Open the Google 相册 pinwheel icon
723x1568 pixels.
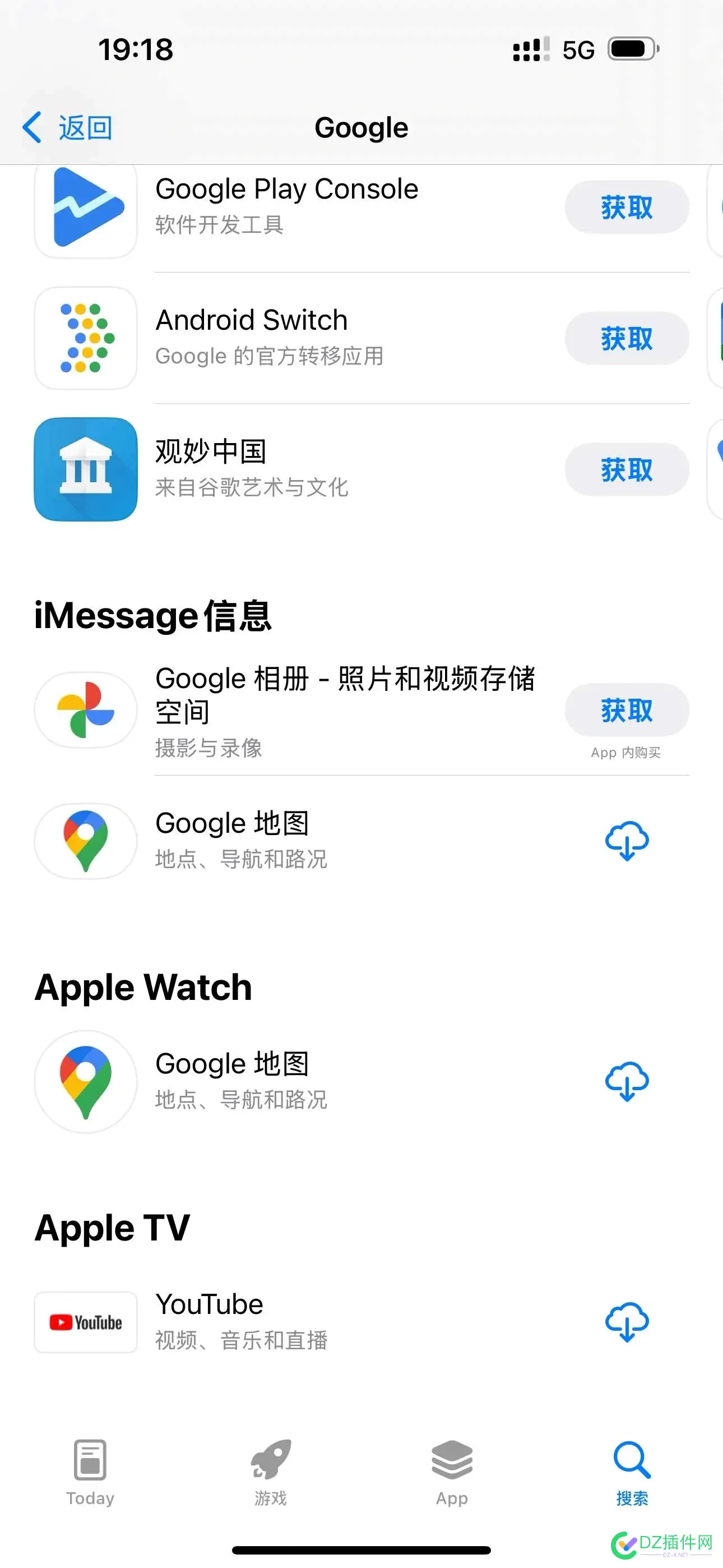tap(85, 711)
